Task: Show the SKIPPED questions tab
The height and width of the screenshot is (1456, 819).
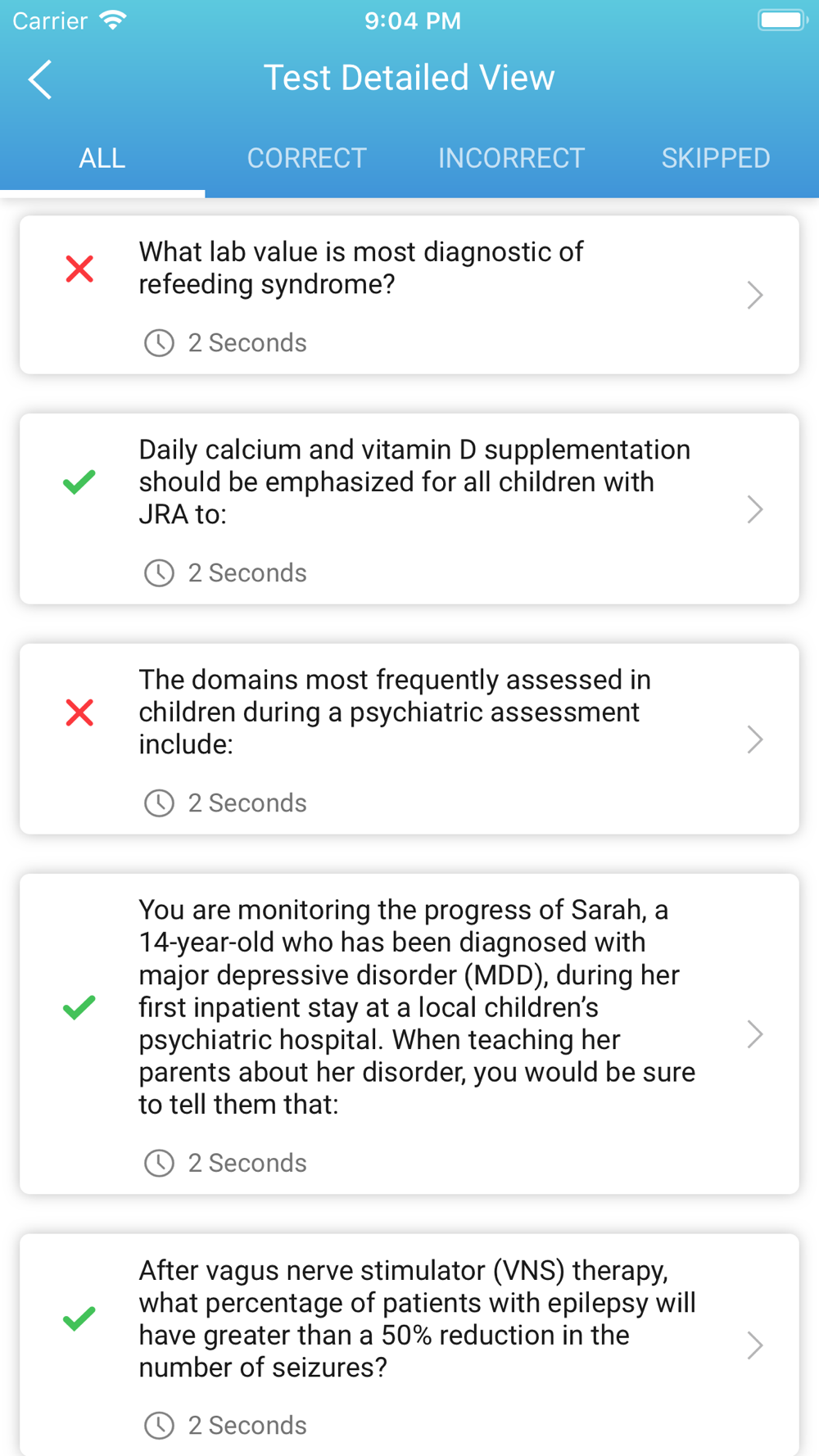Action: (717, 158)
